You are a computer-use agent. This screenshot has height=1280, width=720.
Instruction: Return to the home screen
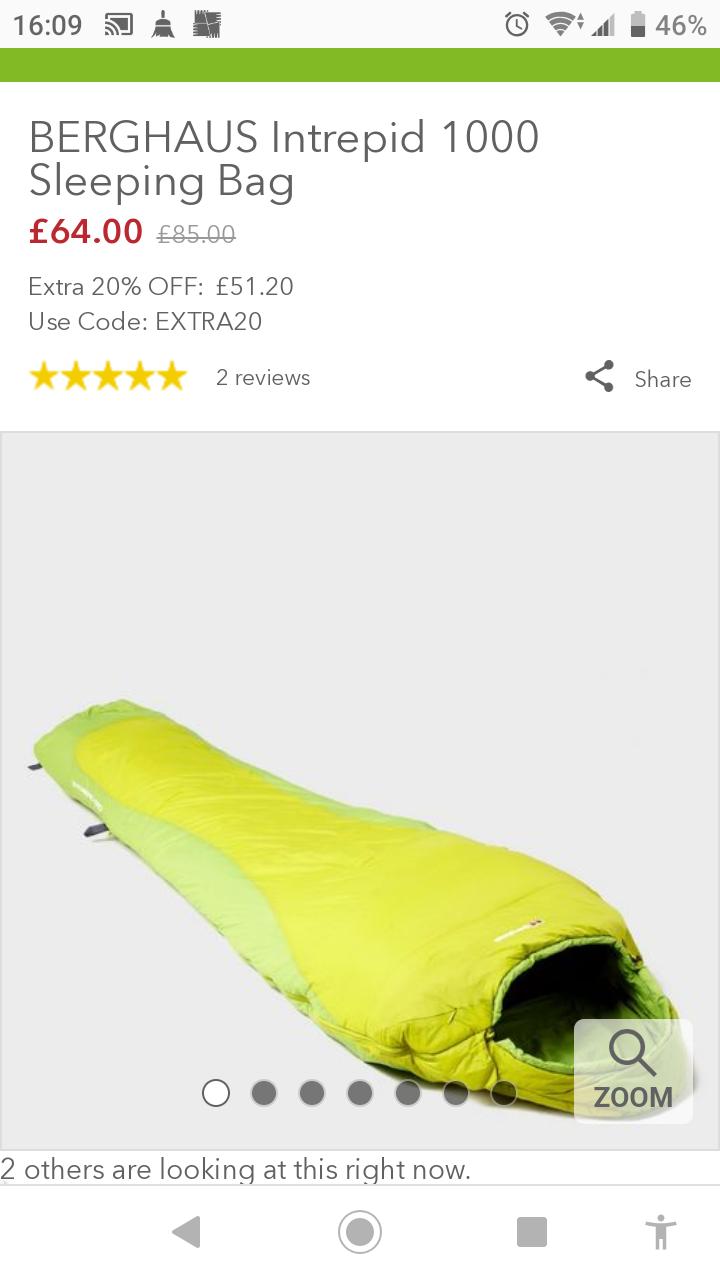tap(360, 1232)
